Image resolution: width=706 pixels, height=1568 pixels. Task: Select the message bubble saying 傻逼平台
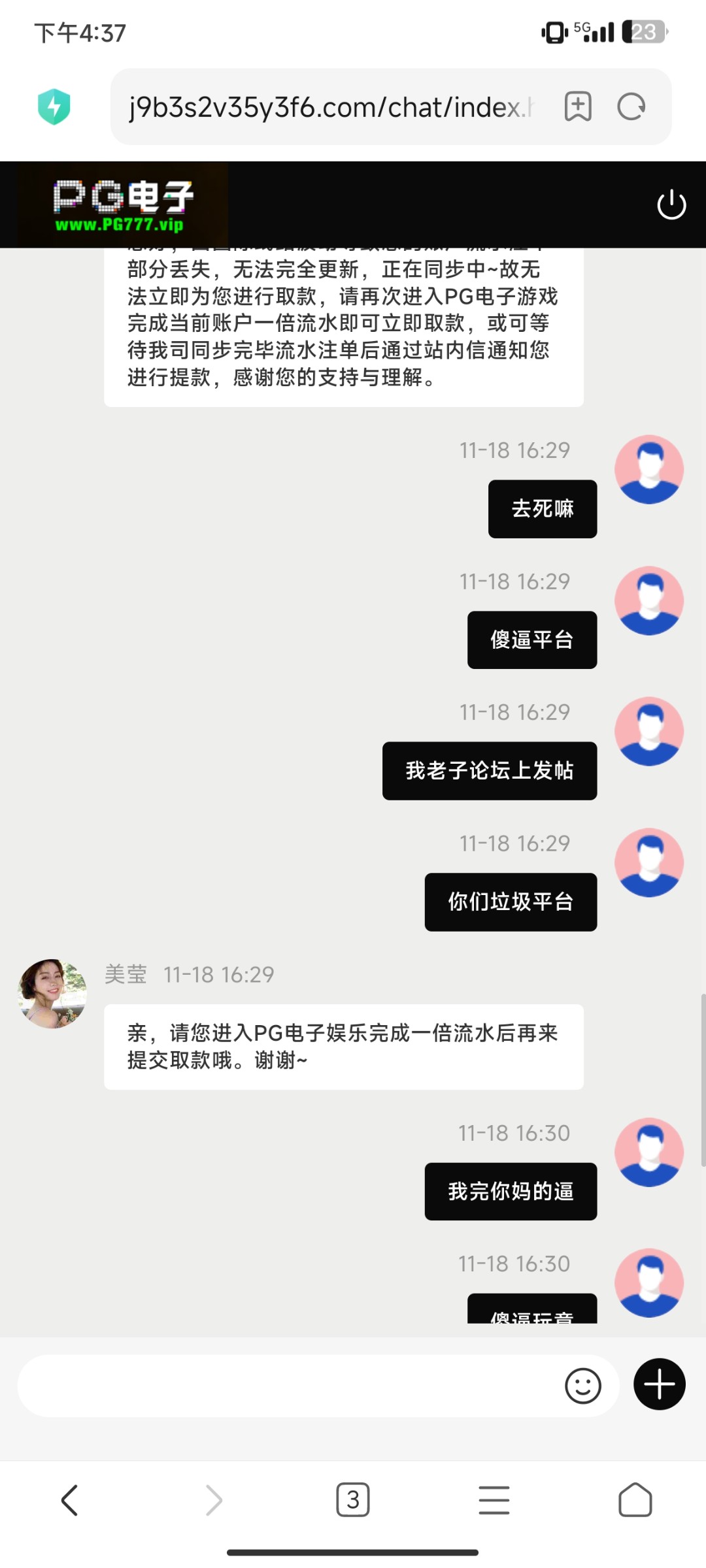pyautogui.click(x=531, y=640)
